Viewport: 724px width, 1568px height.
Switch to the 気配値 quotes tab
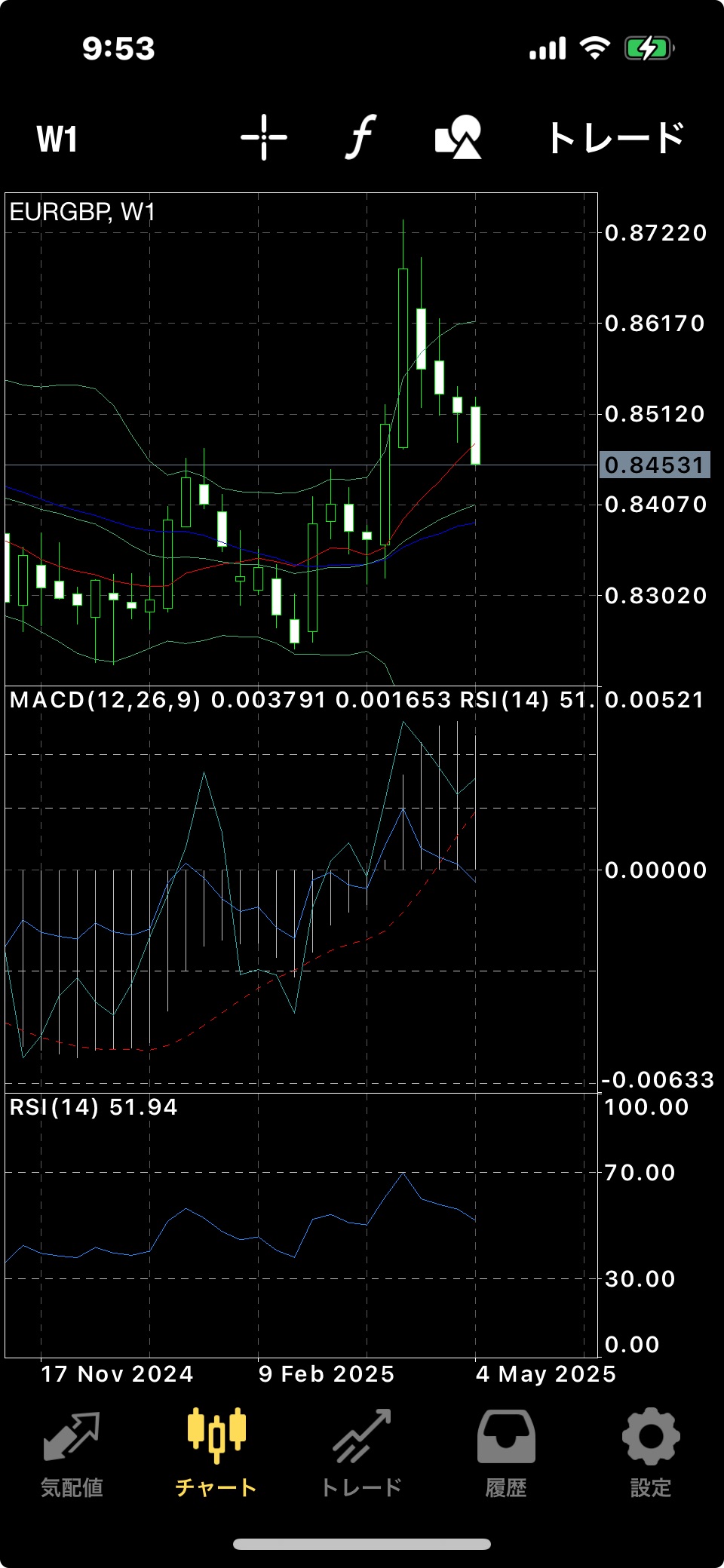72,1456
